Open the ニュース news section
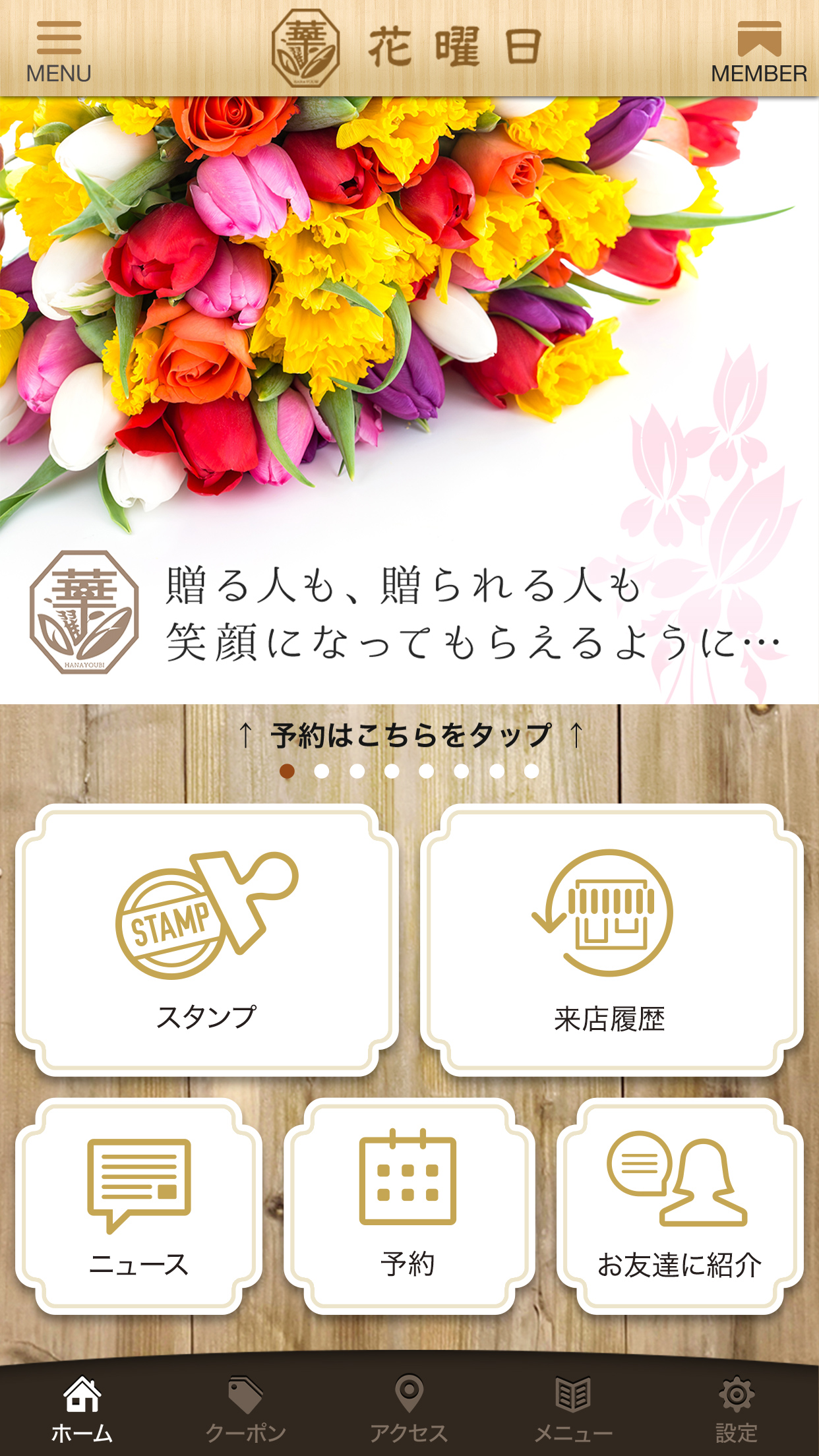 tap(139, 1206)
